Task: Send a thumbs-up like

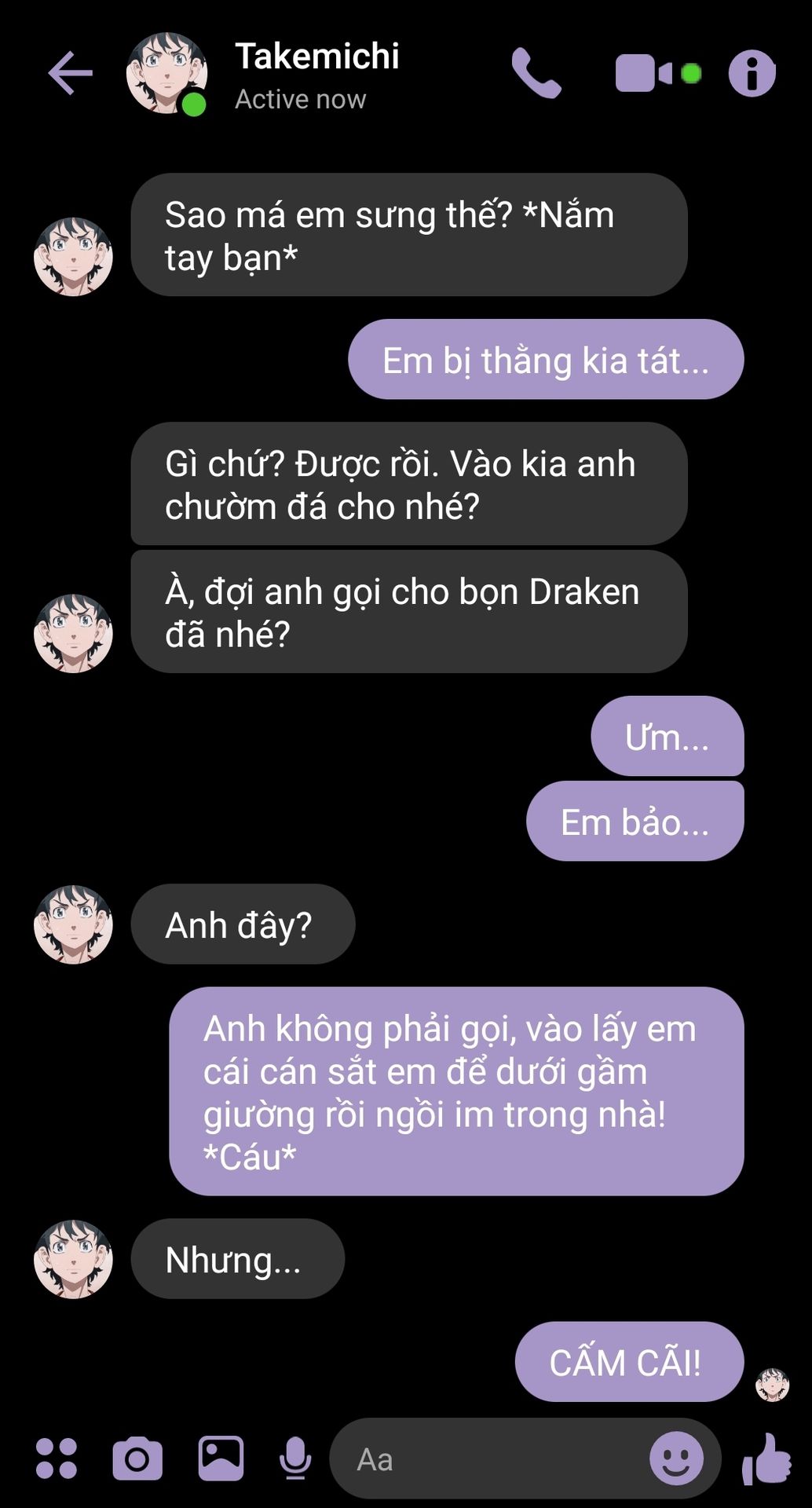Action: point(766,1459)
